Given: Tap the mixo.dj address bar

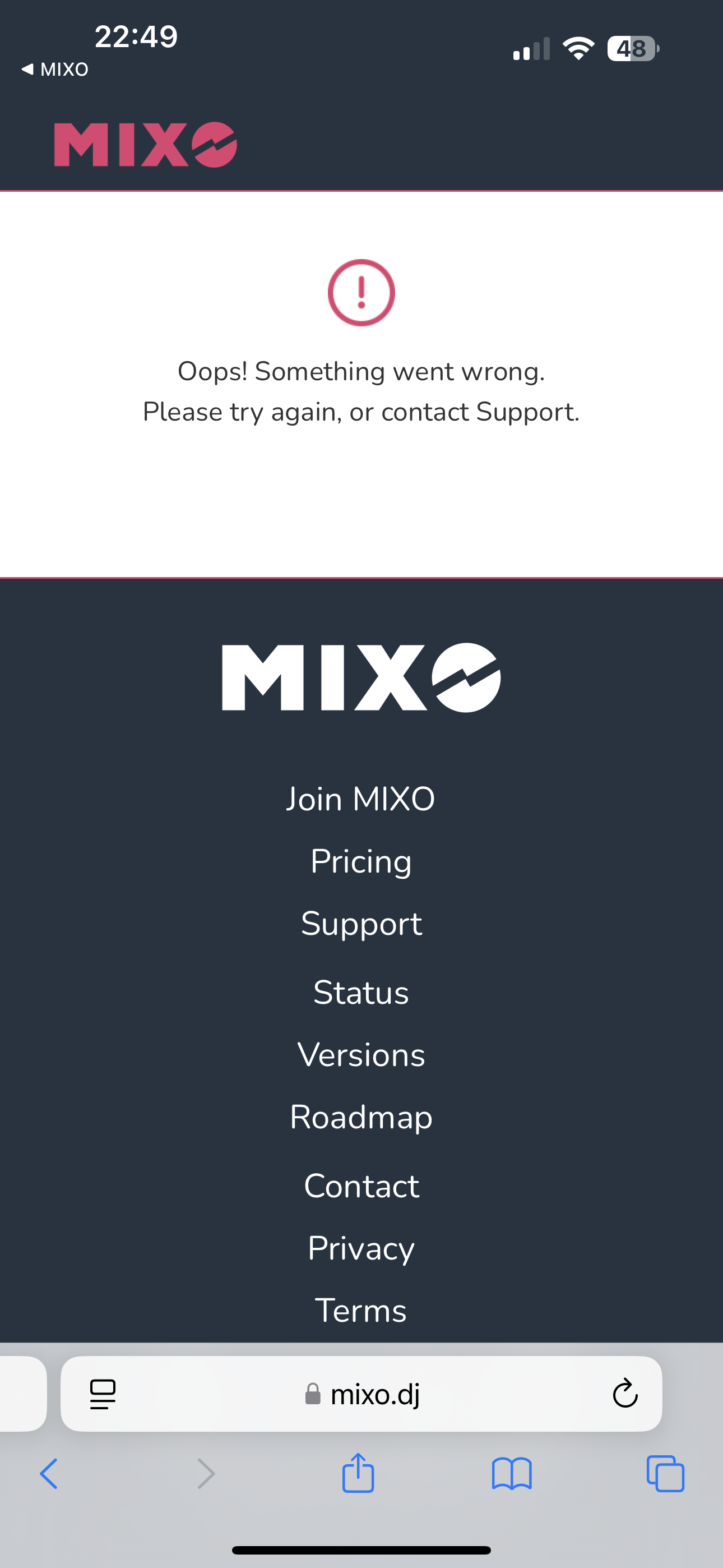Looking at the screenshot, I should click(363, 1393).
